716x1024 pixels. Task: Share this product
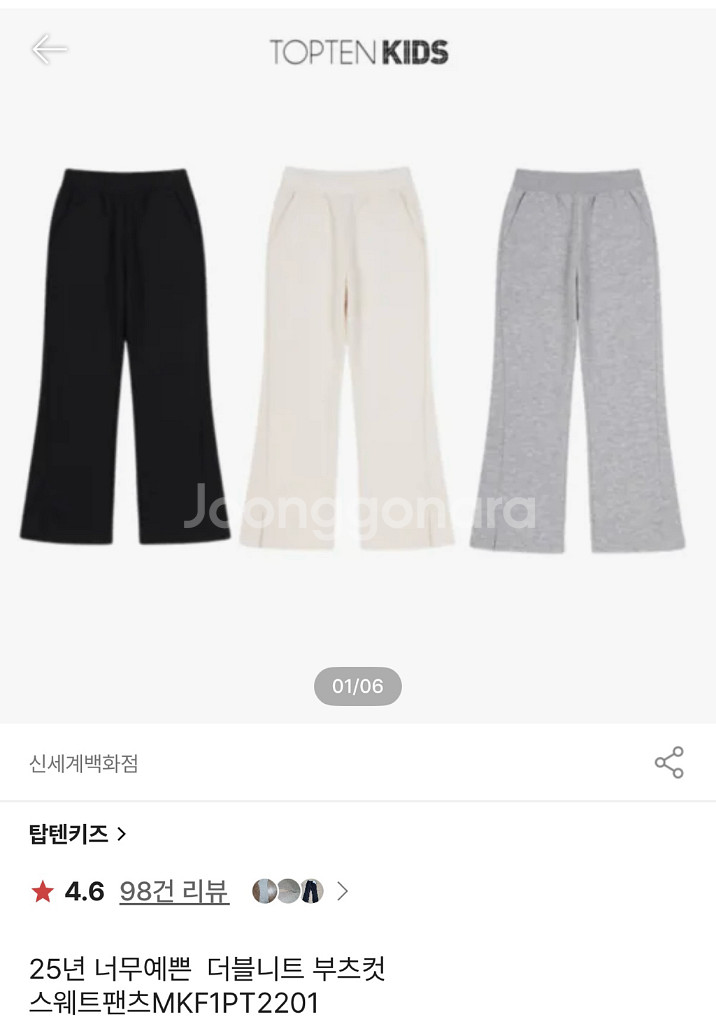[669, 763]
